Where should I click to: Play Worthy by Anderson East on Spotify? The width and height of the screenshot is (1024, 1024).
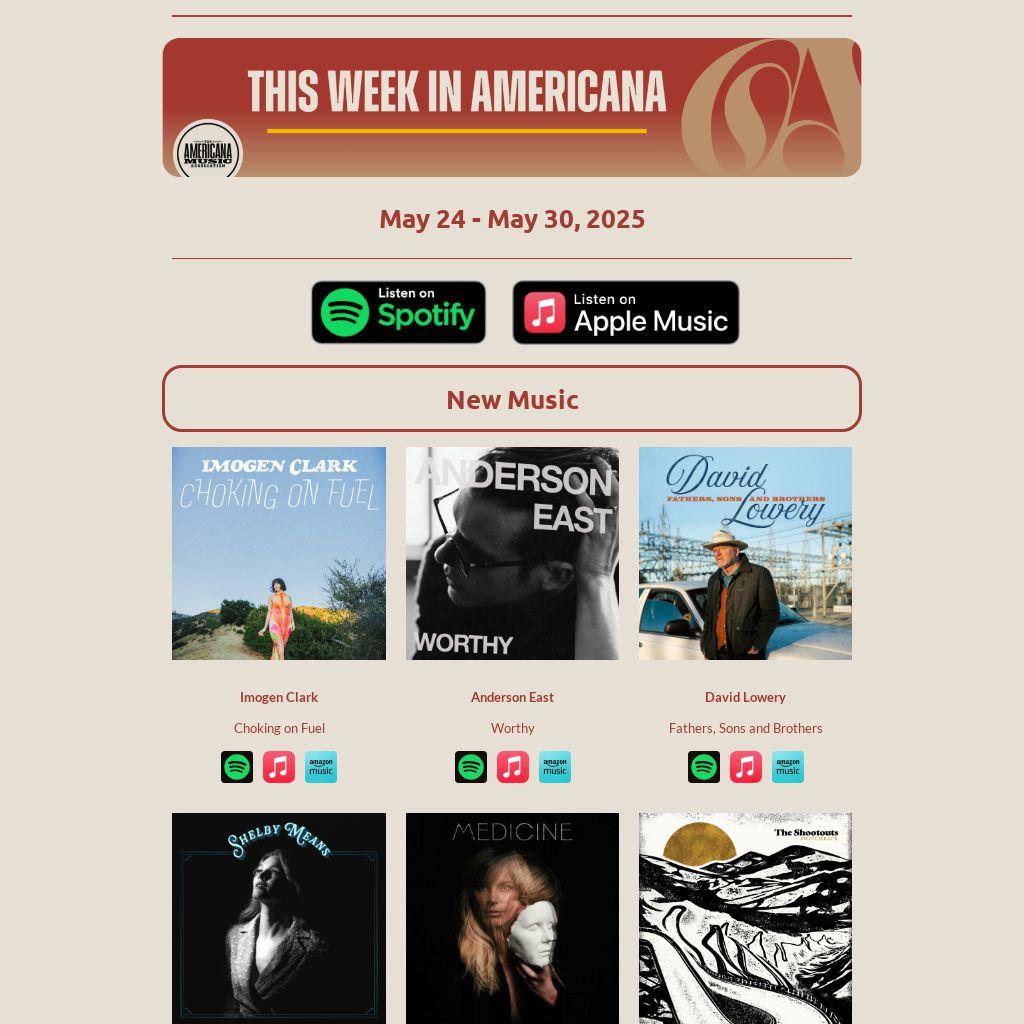click(471, 767)
